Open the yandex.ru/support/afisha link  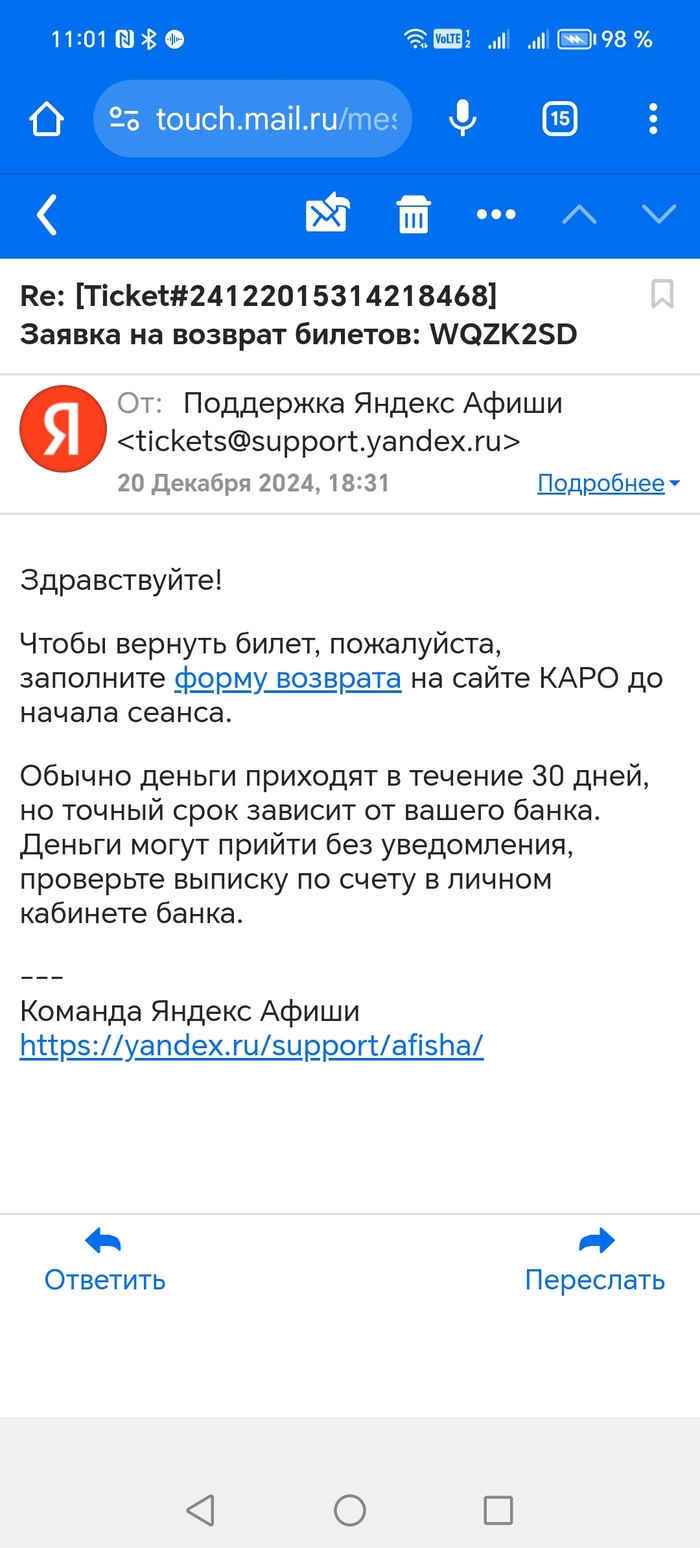pyautogui.click(x=252, y=1046)
